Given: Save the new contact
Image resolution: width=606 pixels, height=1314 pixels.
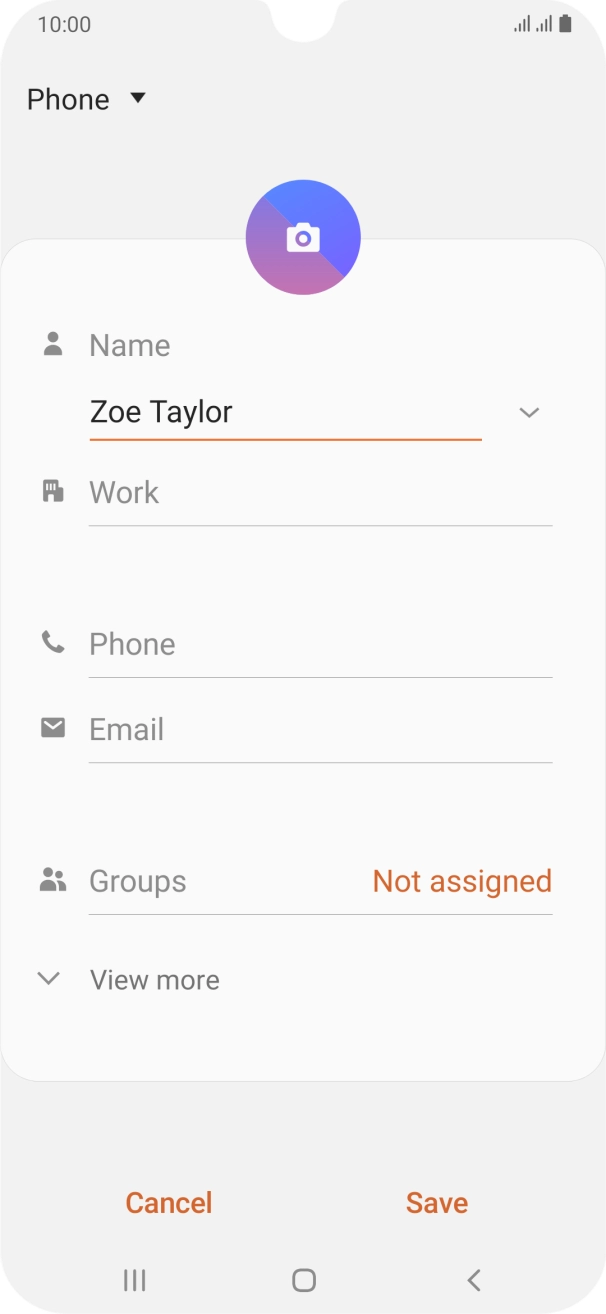Looking at the screenshot, I should (437, 1203).
